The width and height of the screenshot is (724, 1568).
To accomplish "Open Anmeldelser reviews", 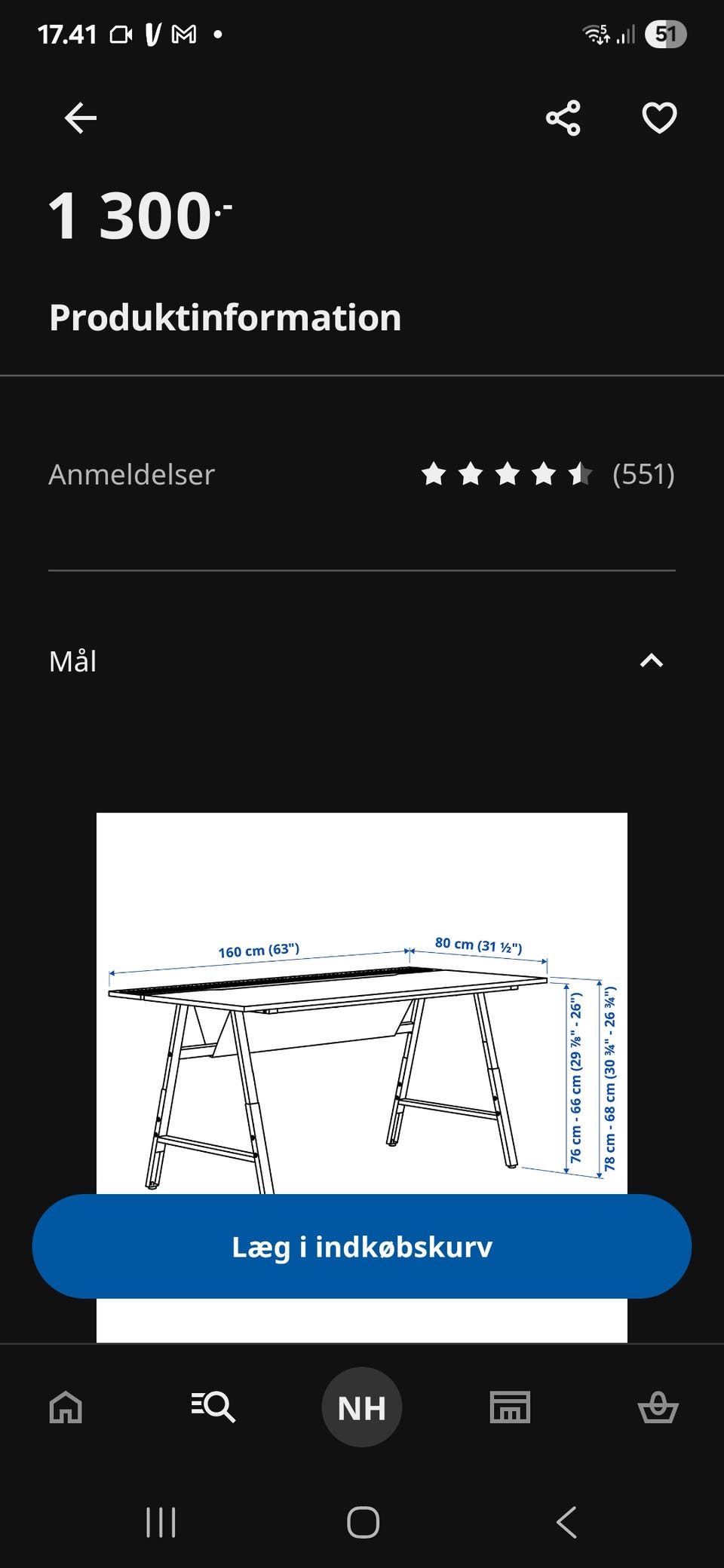I will click(x=131, y=474).
